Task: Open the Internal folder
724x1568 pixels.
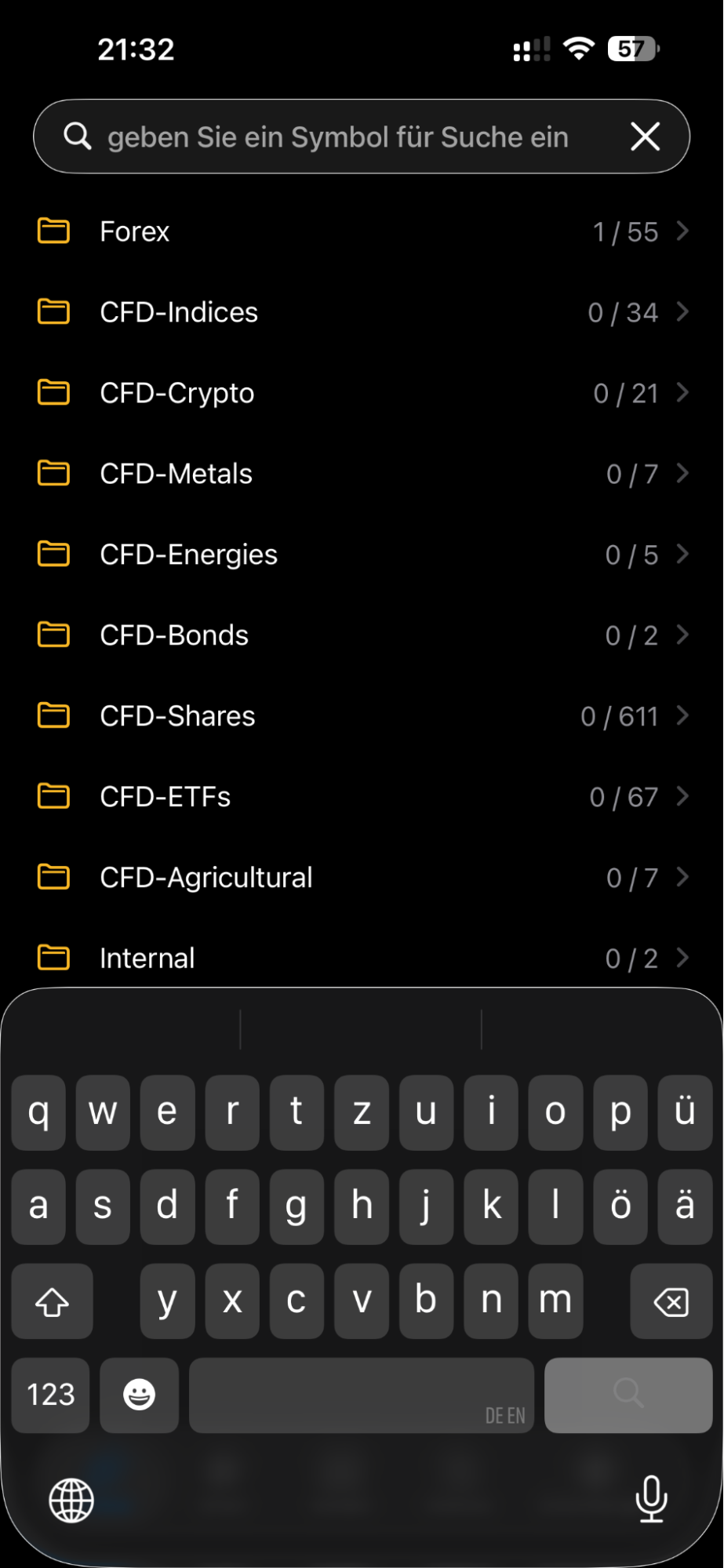Action: 361,958
